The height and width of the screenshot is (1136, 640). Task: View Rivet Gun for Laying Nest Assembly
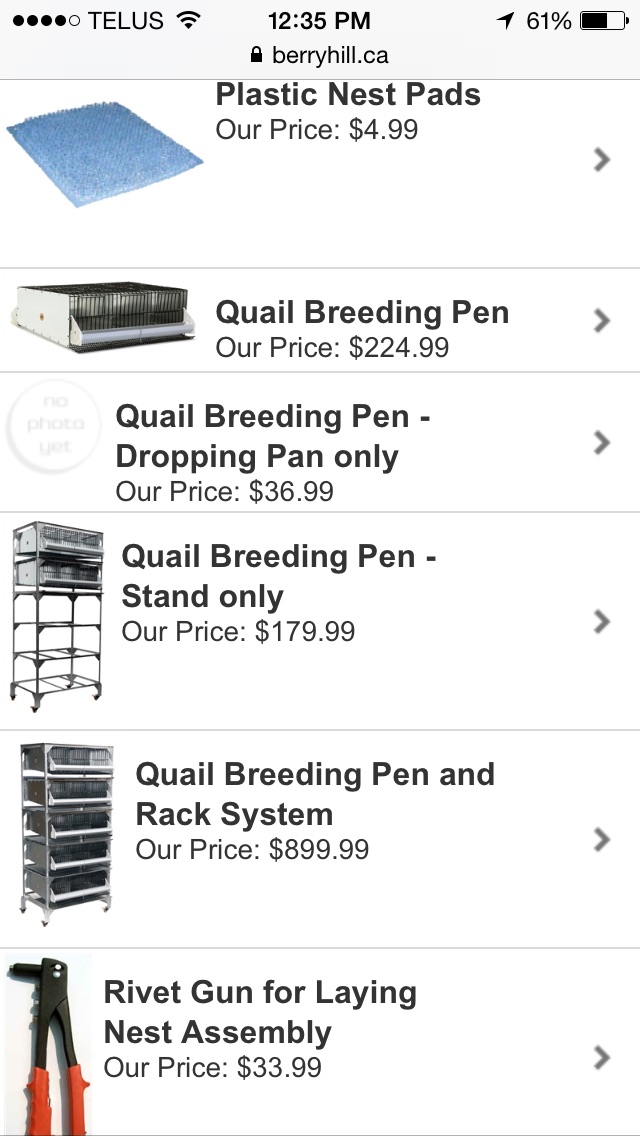point(260,1012)
